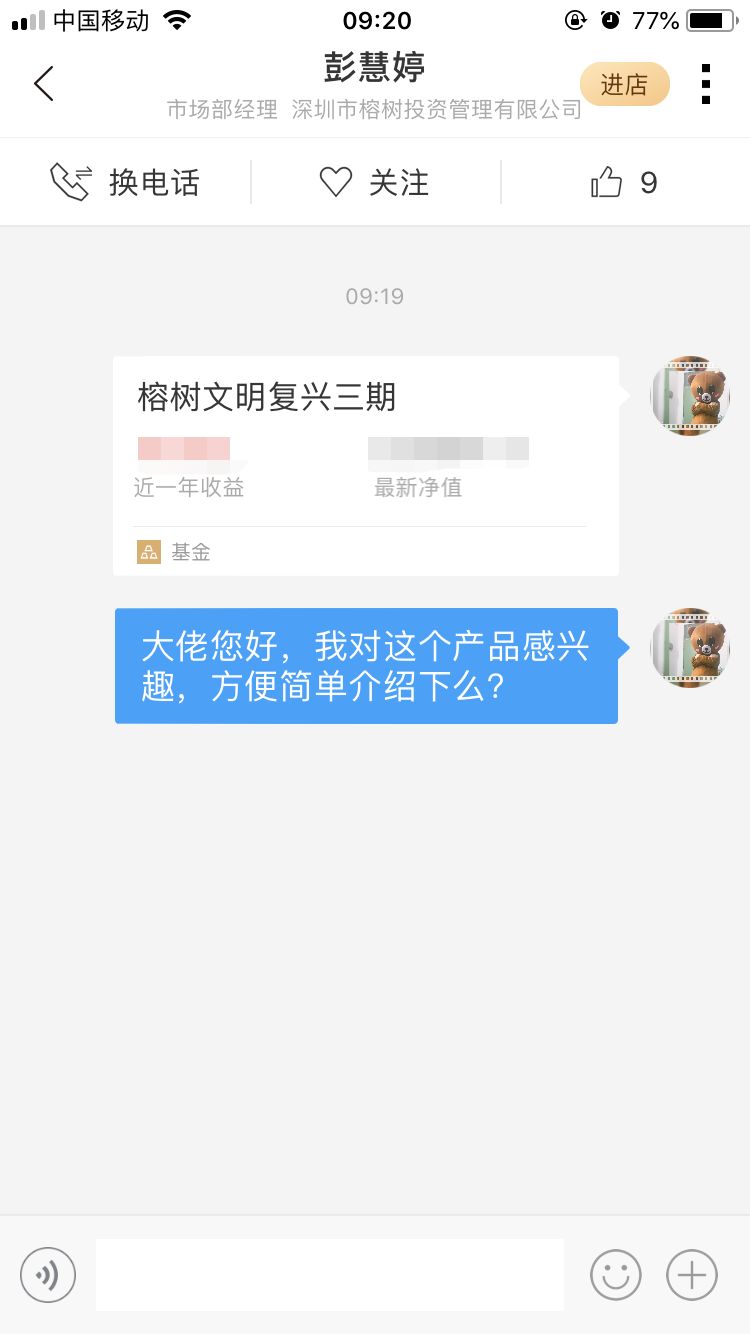
Task: Open 最新净值 latest net value link
Action: pyautogui.click(x=418, y=487)
